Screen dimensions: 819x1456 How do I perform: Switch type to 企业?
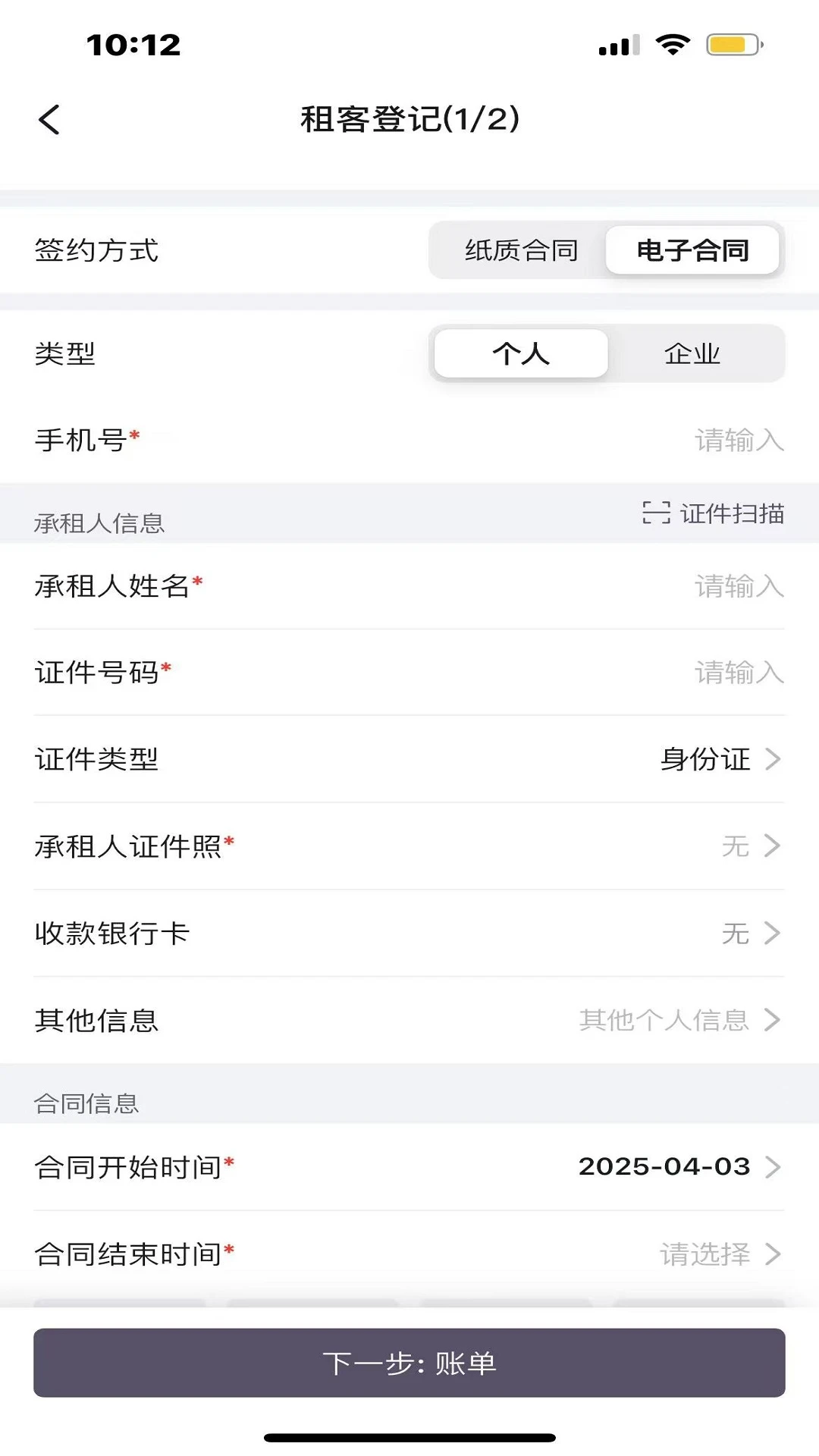(x=694, y=353)
